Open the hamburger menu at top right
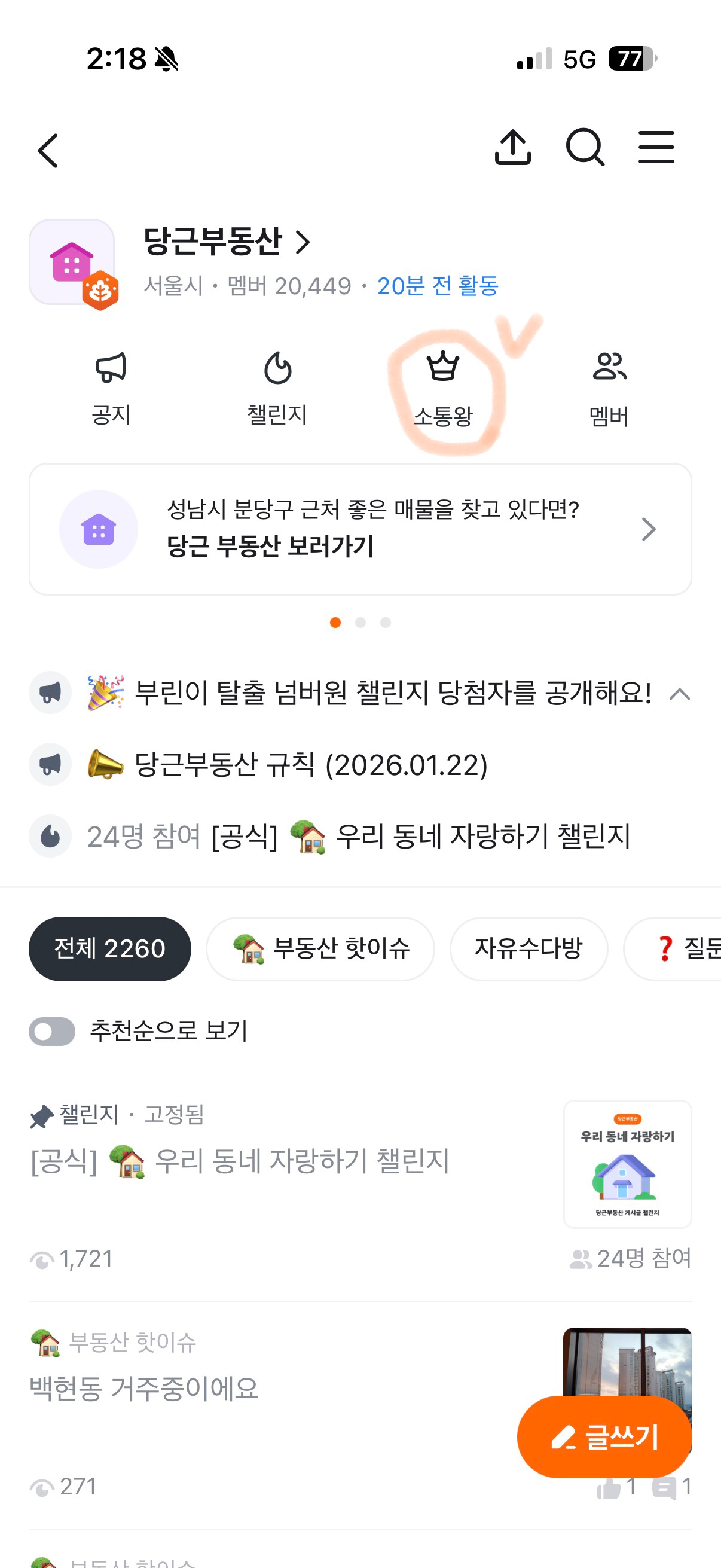 pyautogui.click(x=656, y=147)
